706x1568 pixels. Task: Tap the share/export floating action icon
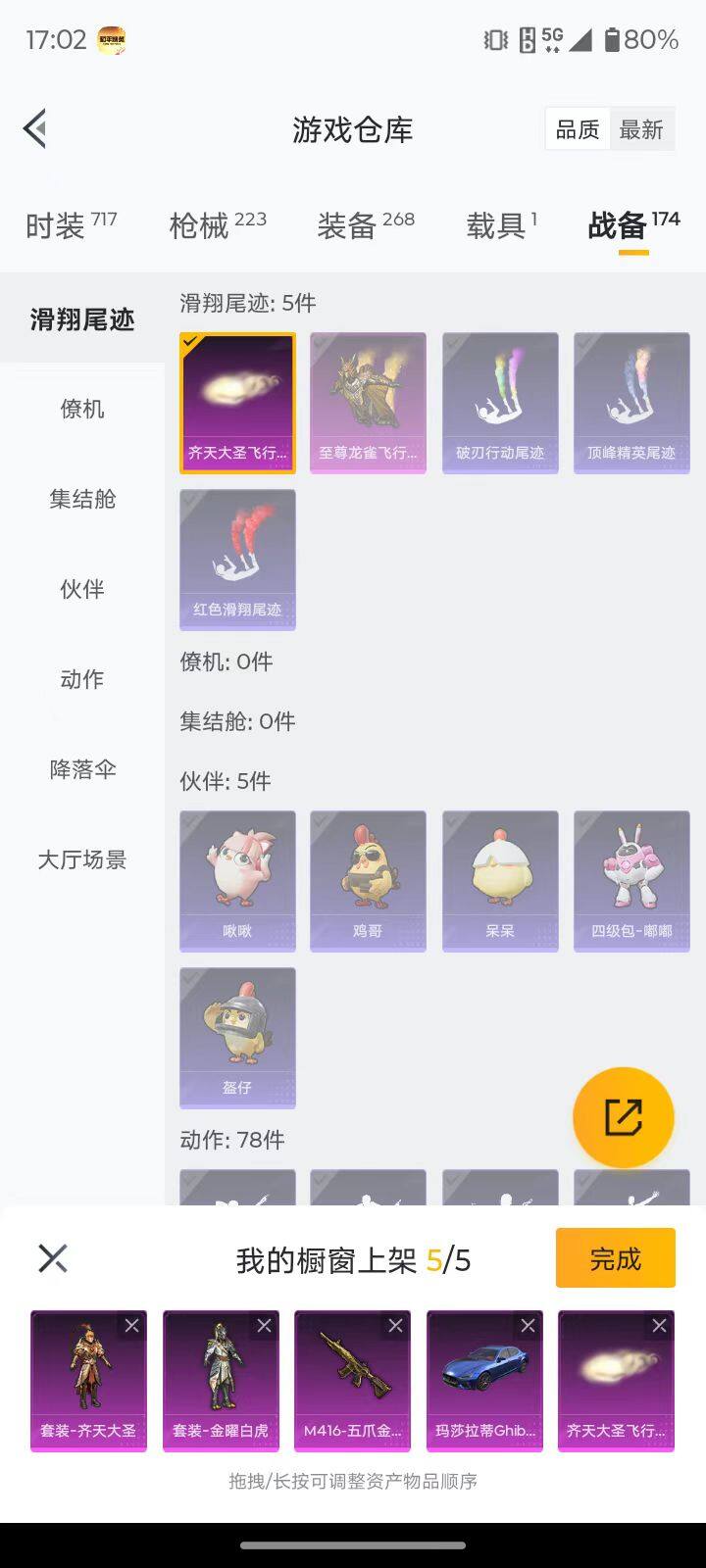click(x=624, y=1115)
